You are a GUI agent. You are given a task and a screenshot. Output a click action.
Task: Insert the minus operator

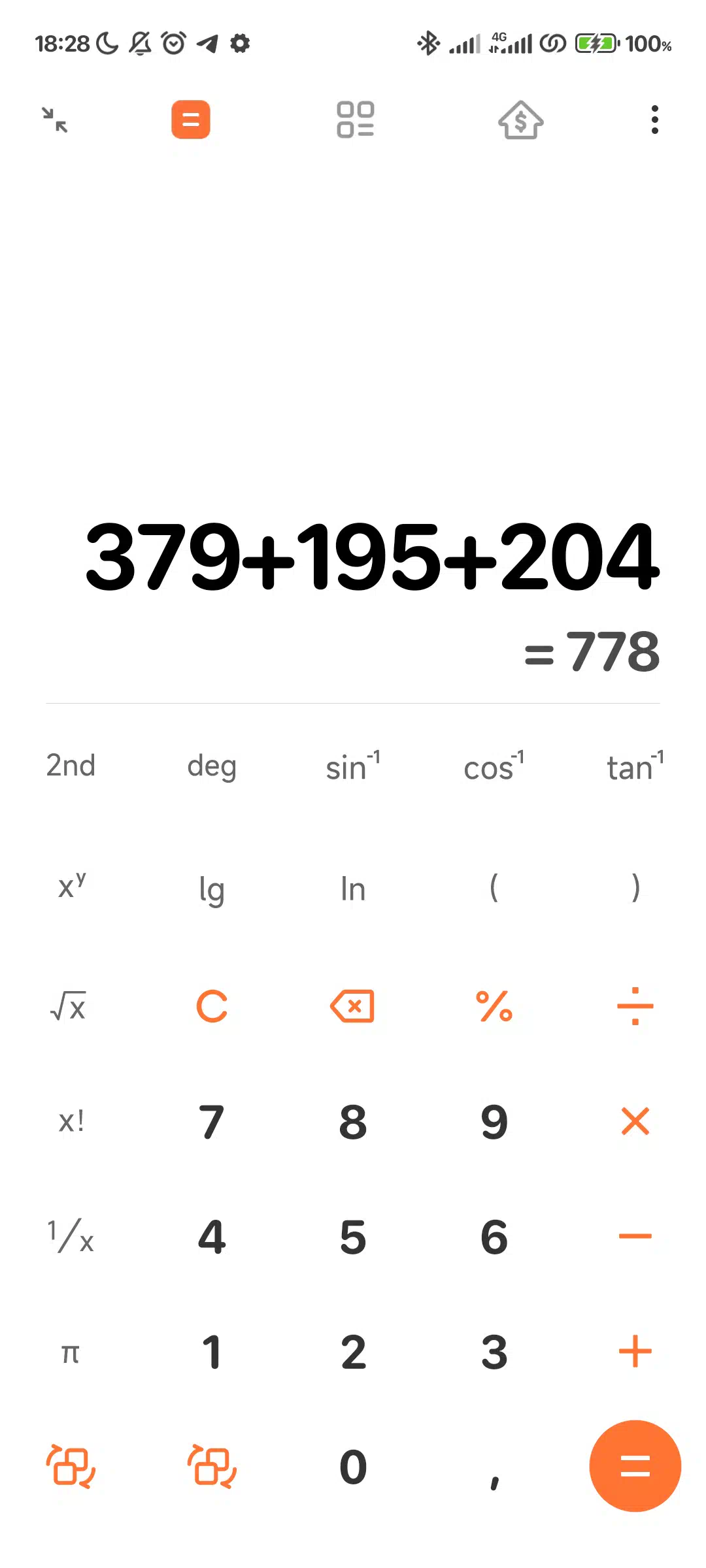635,1236
